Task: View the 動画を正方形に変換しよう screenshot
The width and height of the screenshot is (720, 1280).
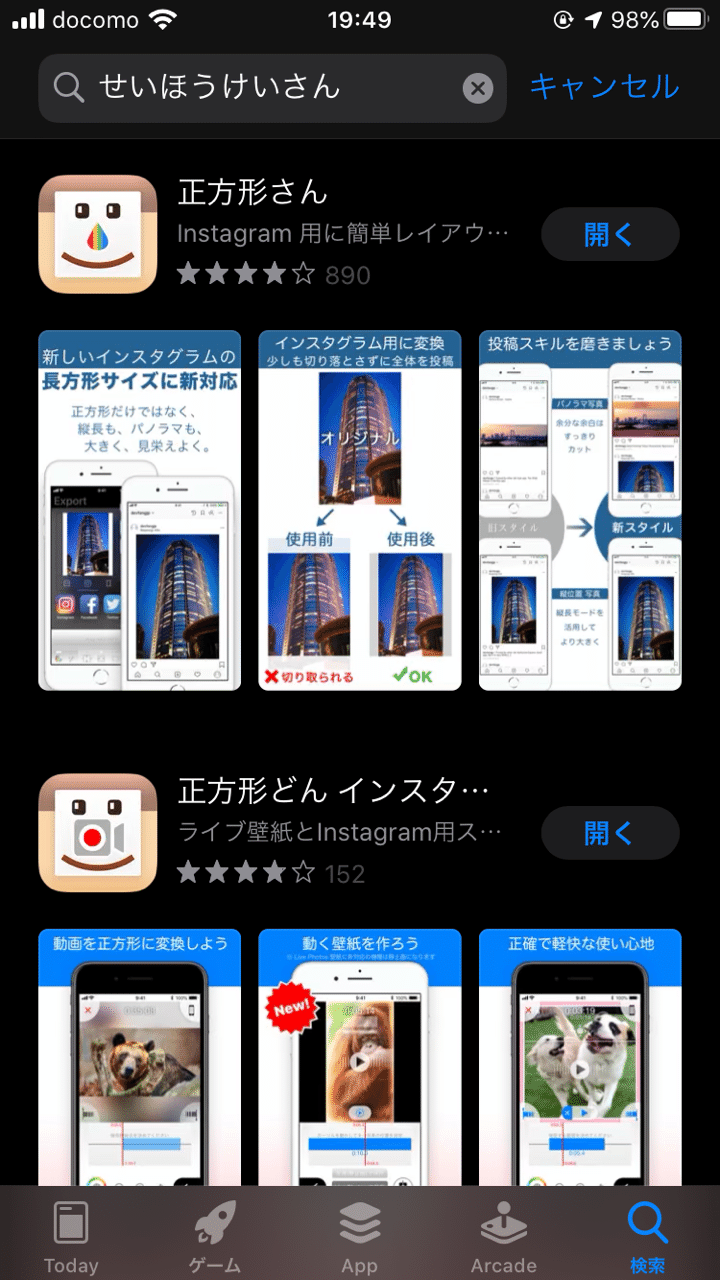Action: coord(140,1060)
